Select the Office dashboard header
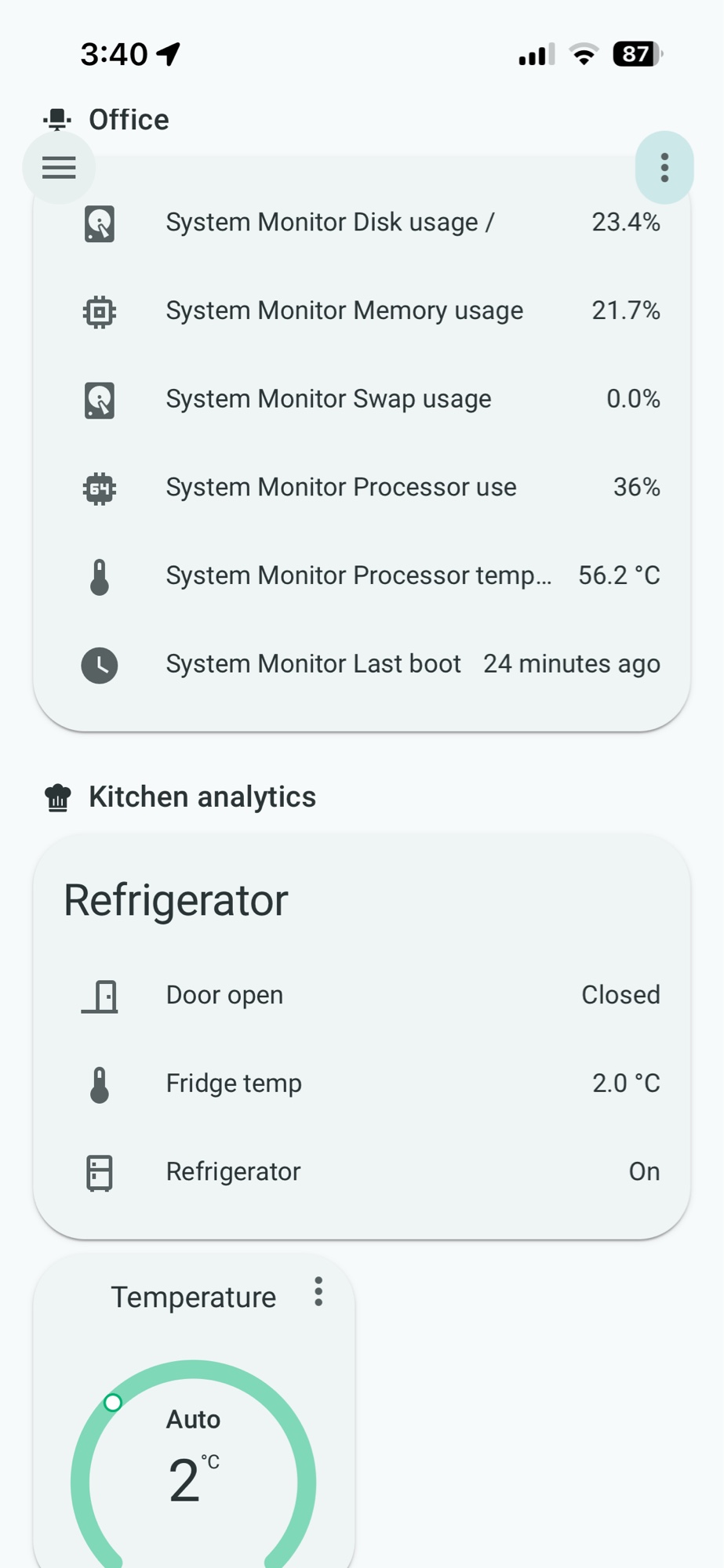This screenshot has width=724, height=1568. pyautogui.click(x=128, y=119)
